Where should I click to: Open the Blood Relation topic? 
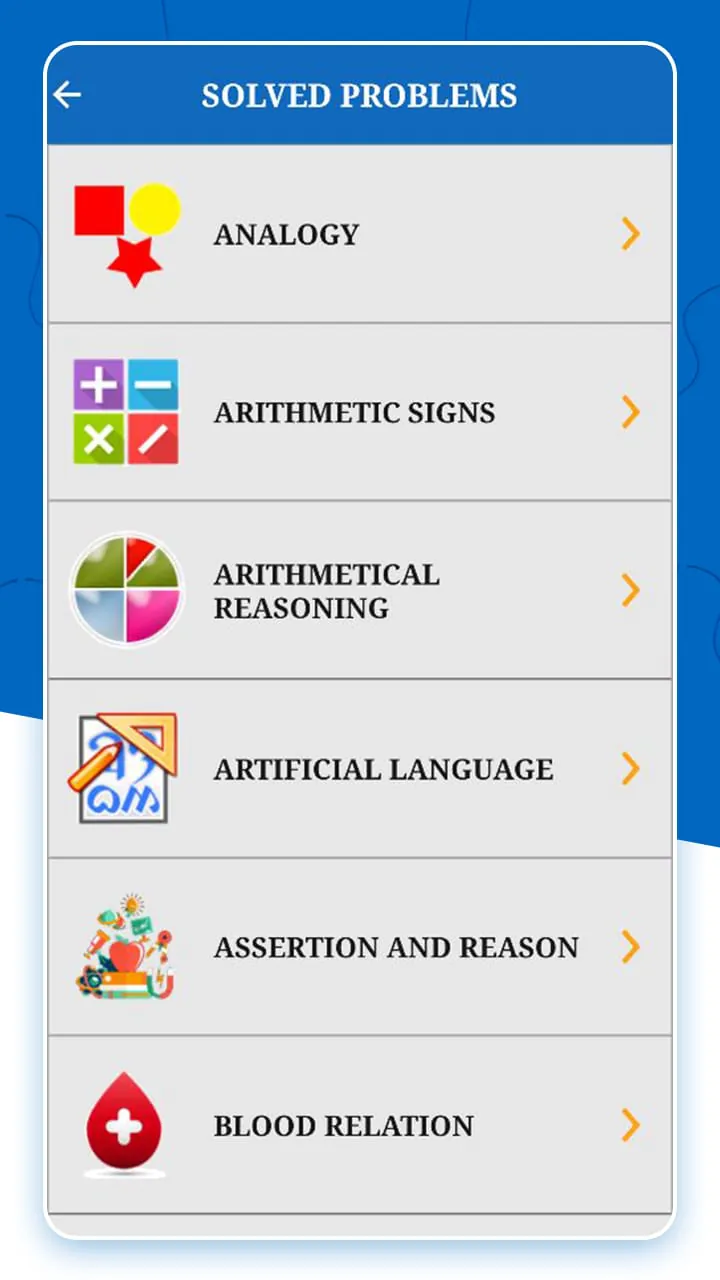[360, 1126]
